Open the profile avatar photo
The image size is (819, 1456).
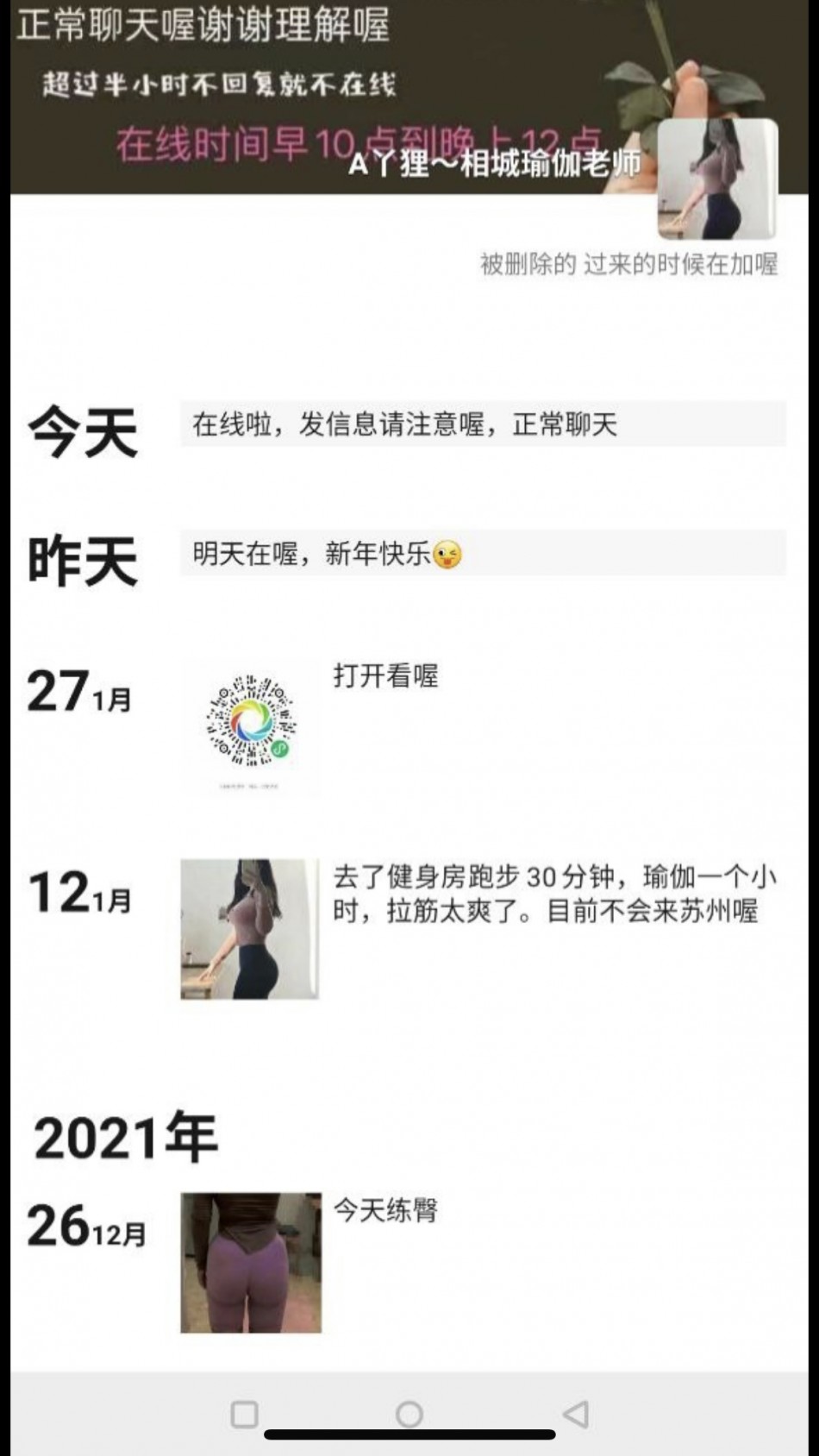click(717, 179)
